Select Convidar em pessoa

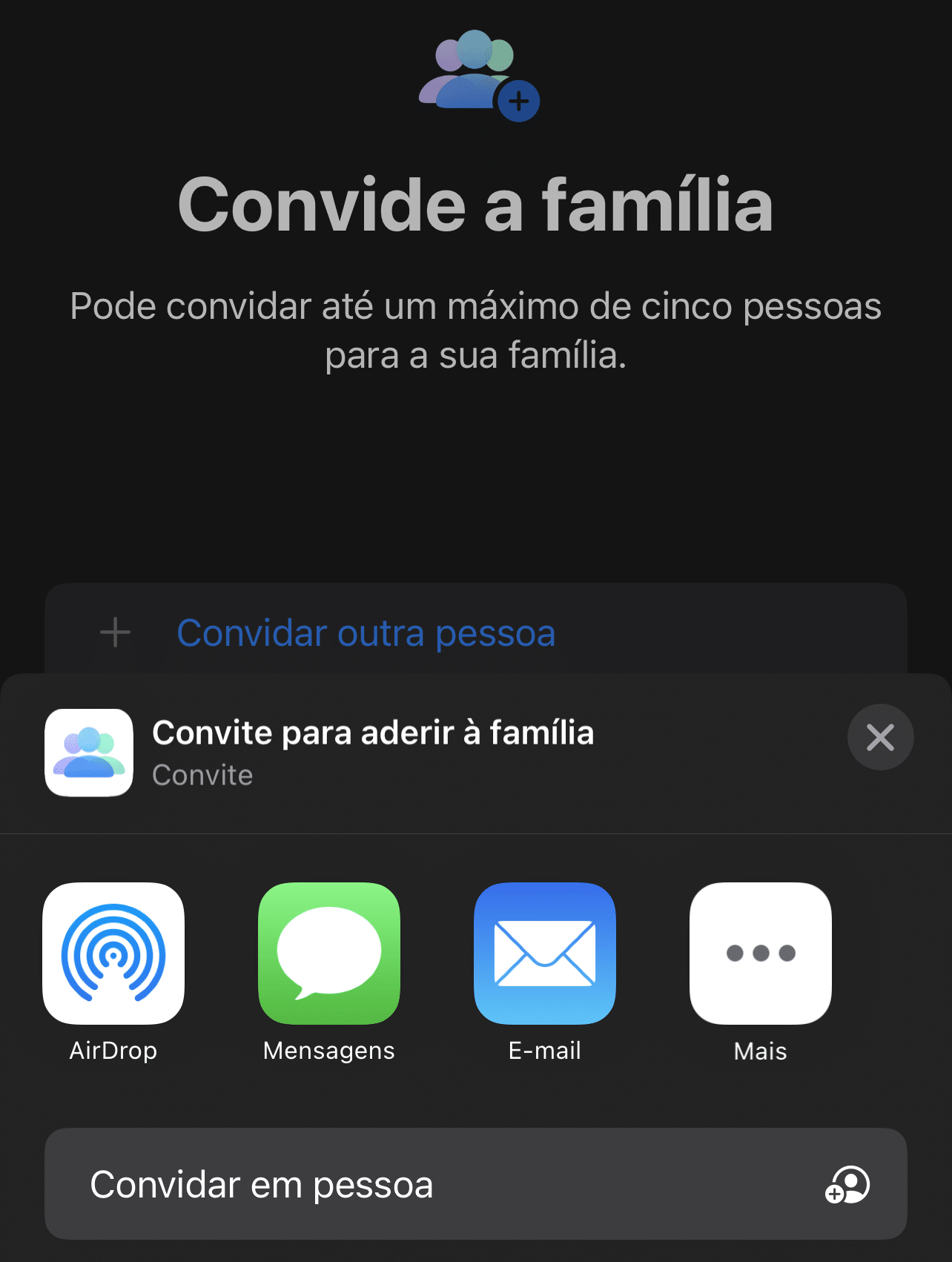[475, 1184]
